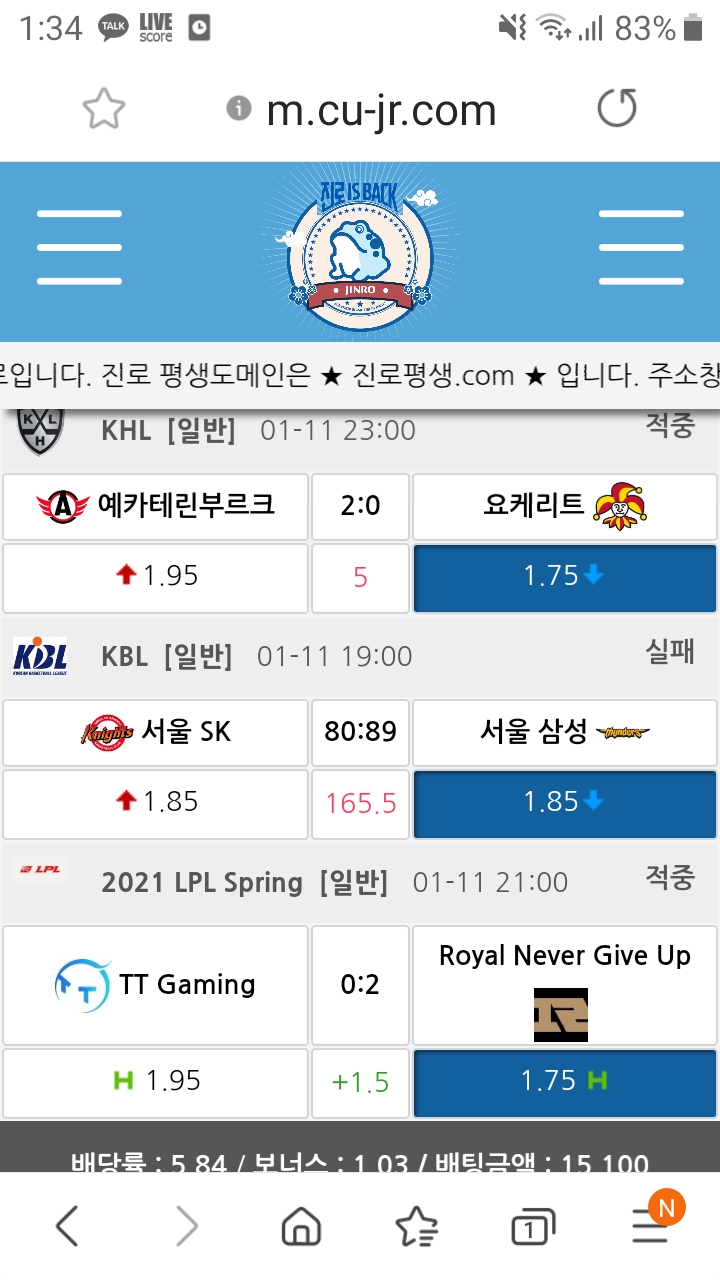Tap the address bar showing m.cu-jr.com
Screen dimensions: 720x1280
[380, 110]
